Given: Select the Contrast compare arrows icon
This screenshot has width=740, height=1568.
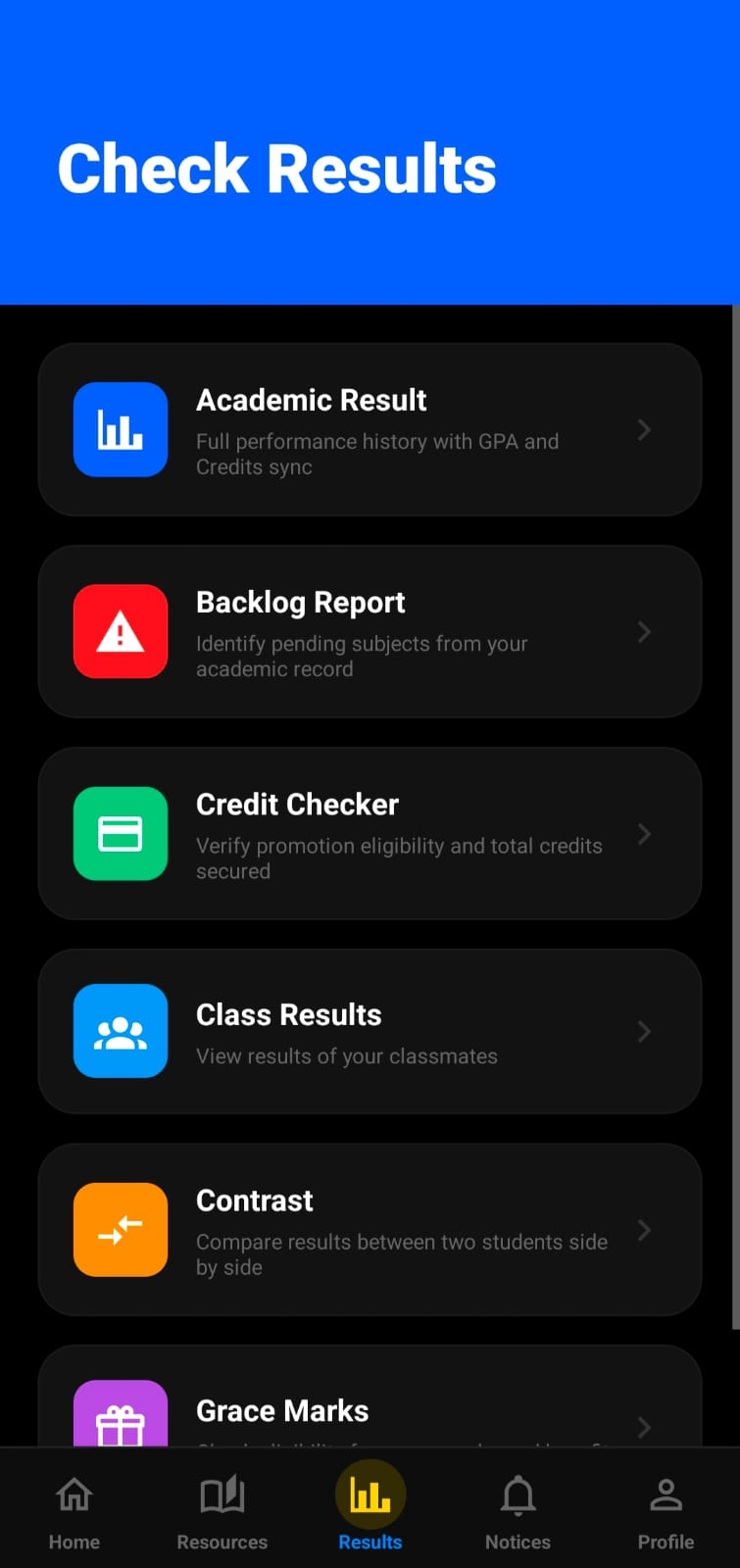Looking at the screenshot, I should coord(120,1230).
